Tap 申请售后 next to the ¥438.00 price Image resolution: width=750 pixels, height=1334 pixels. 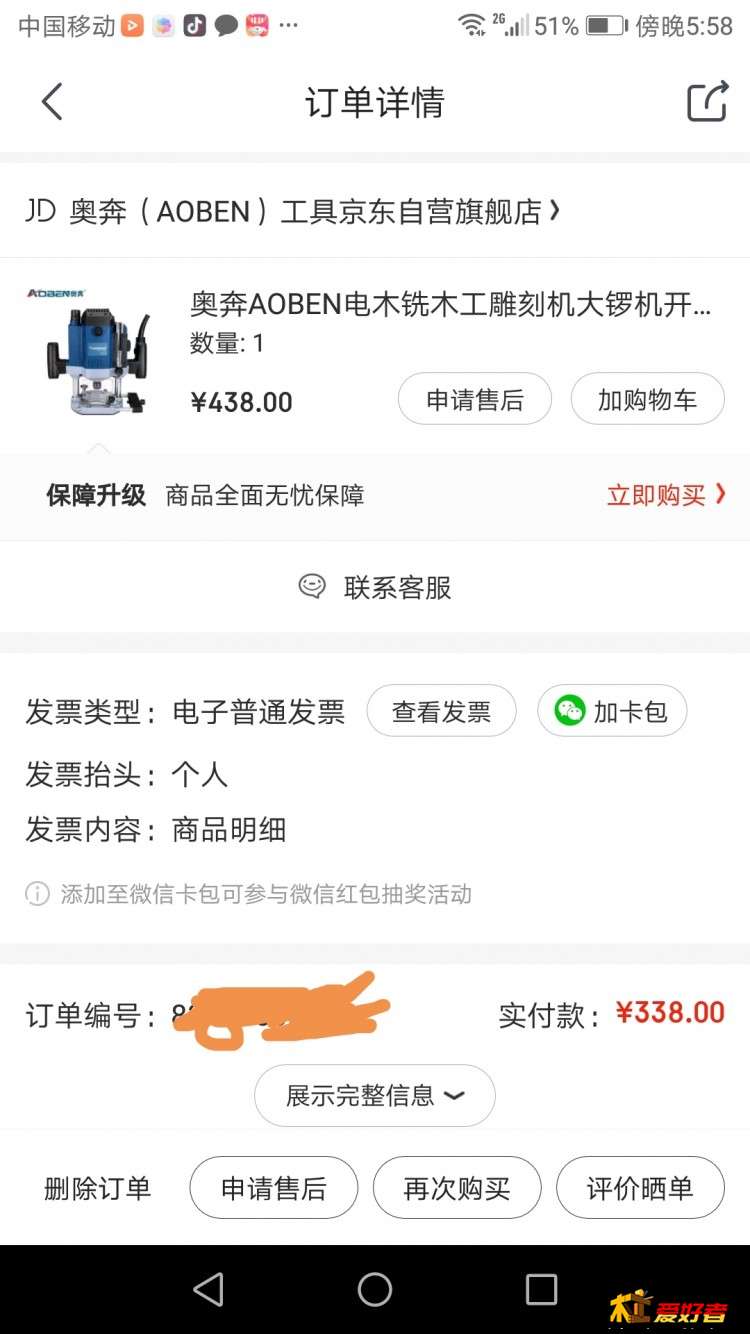pos(475,400)
